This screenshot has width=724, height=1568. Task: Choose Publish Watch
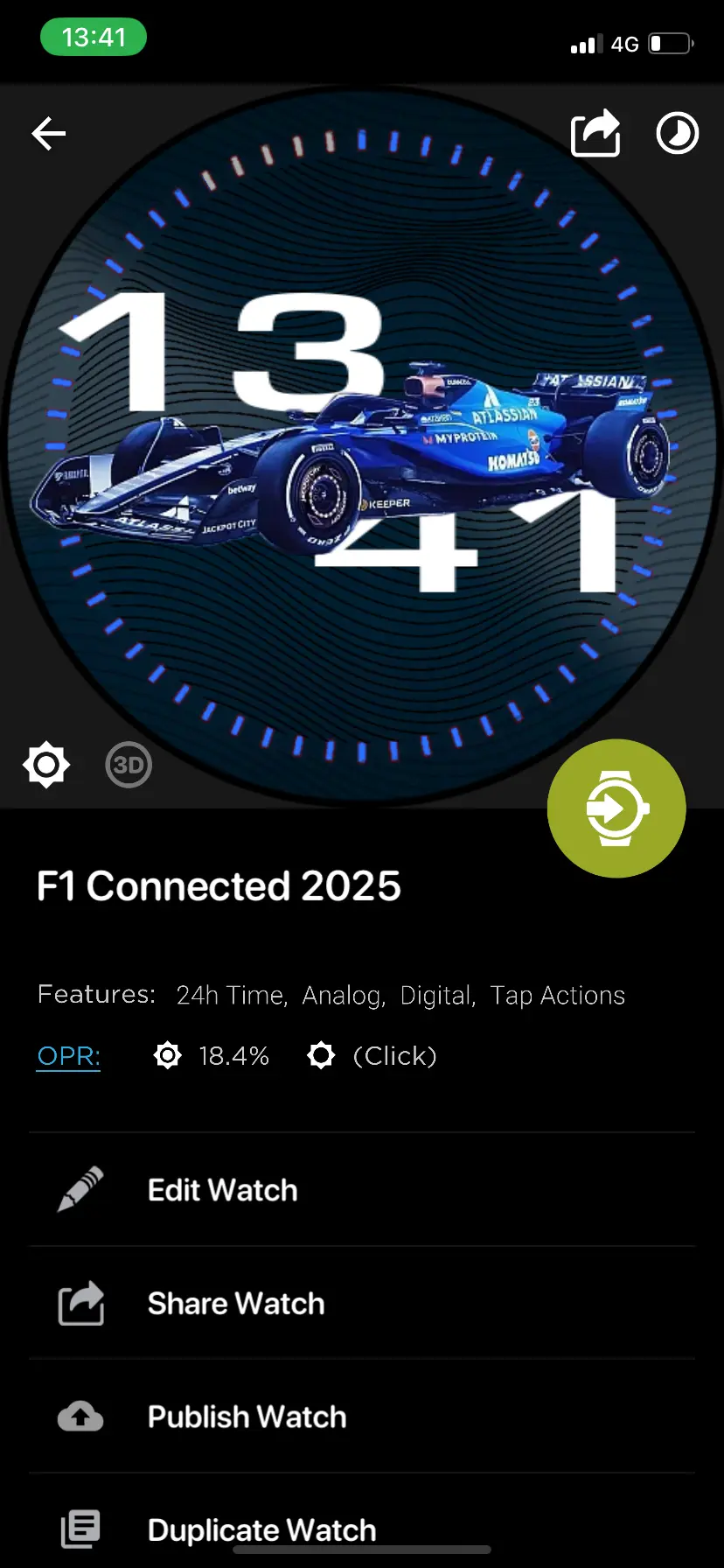click(362, 1417)
